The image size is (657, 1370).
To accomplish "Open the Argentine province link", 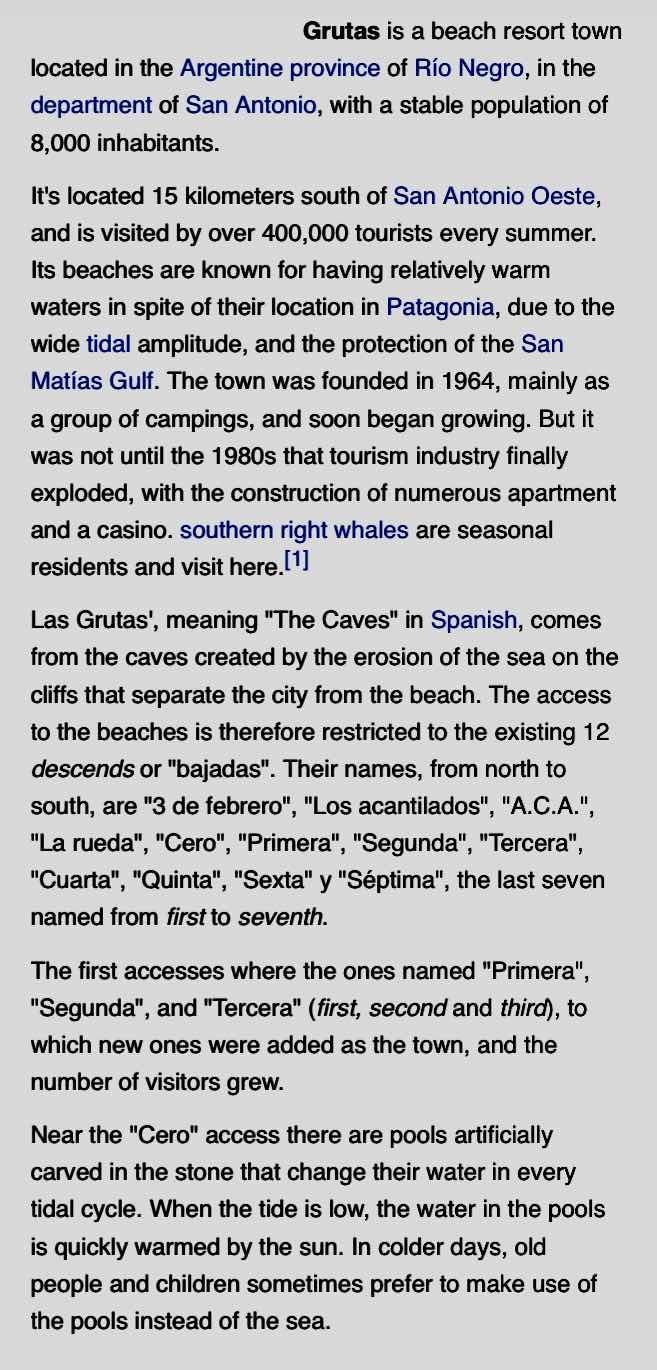I will [x=279, y=68].
